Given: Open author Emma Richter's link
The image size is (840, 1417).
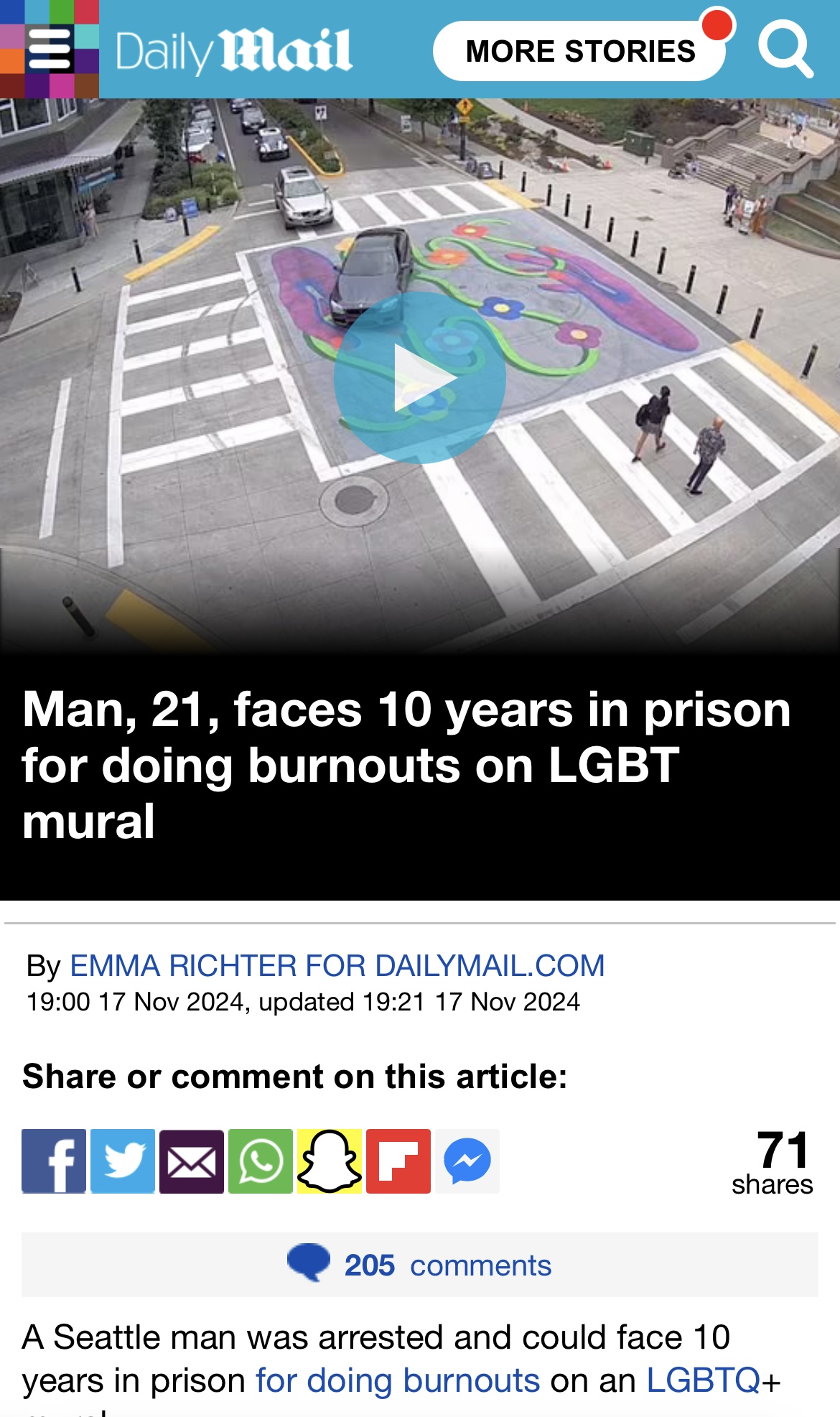Looking at the screenshot, I should [337, 966].
